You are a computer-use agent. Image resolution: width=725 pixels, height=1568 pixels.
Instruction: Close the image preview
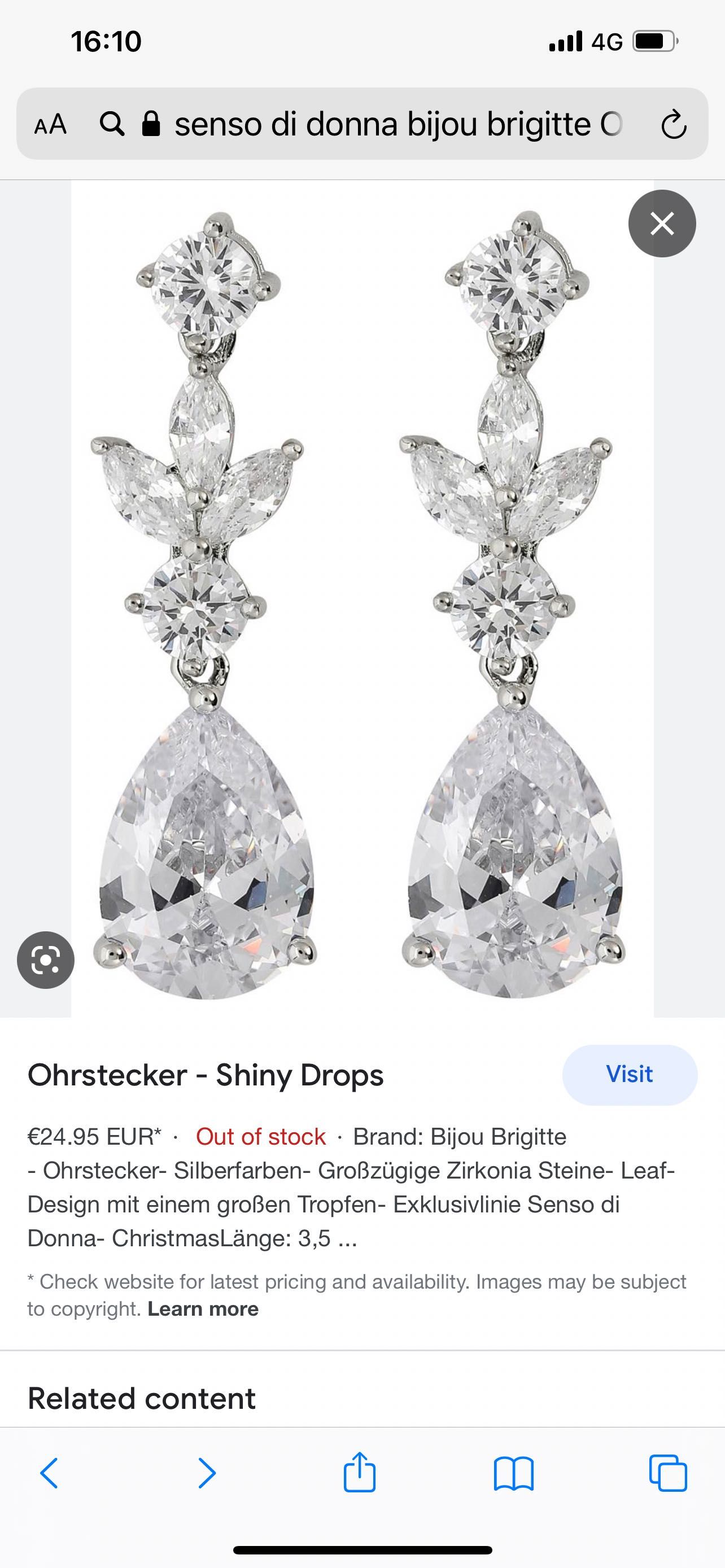(x=662, y=224)
